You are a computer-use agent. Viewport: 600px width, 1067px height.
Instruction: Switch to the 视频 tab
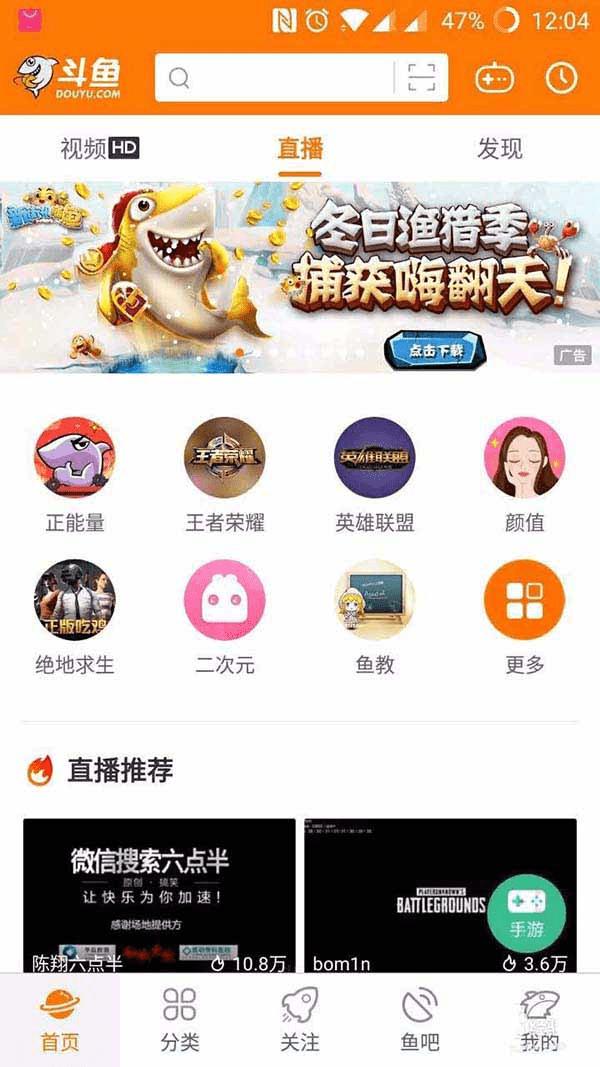click(99, 149)
